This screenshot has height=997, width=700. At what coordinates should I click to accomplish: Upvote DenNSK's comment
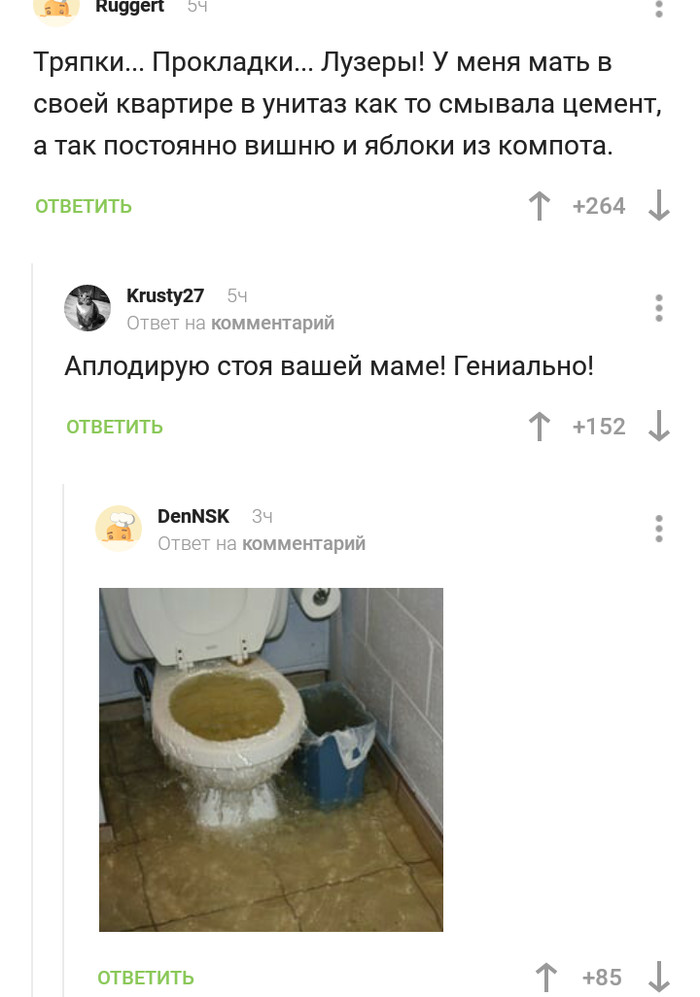coord(546,977)
